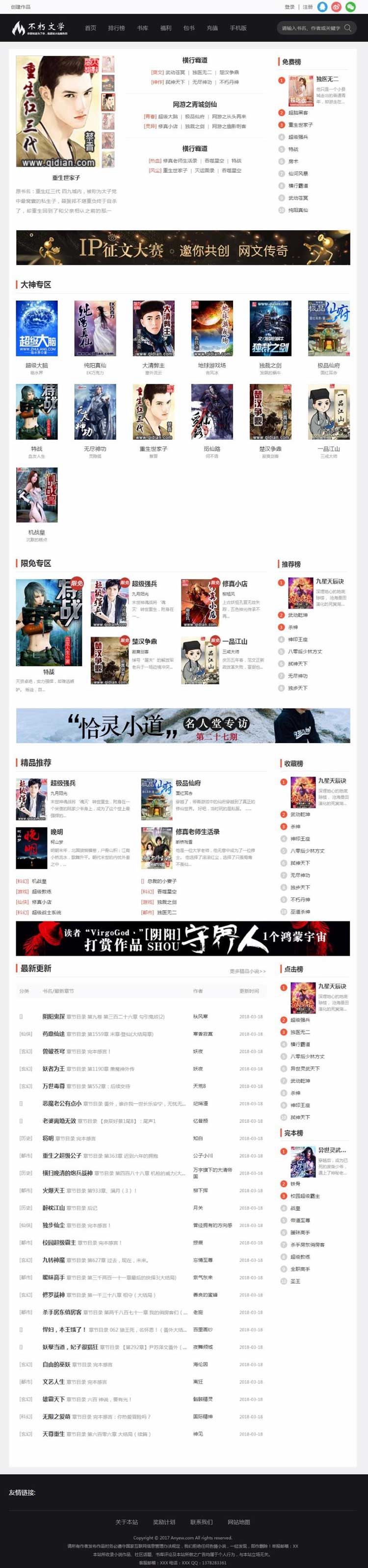This screenshot has height=1568, width=368.
Task: View 极品仙府 in 精品推荐
Action: coord(188,783)
